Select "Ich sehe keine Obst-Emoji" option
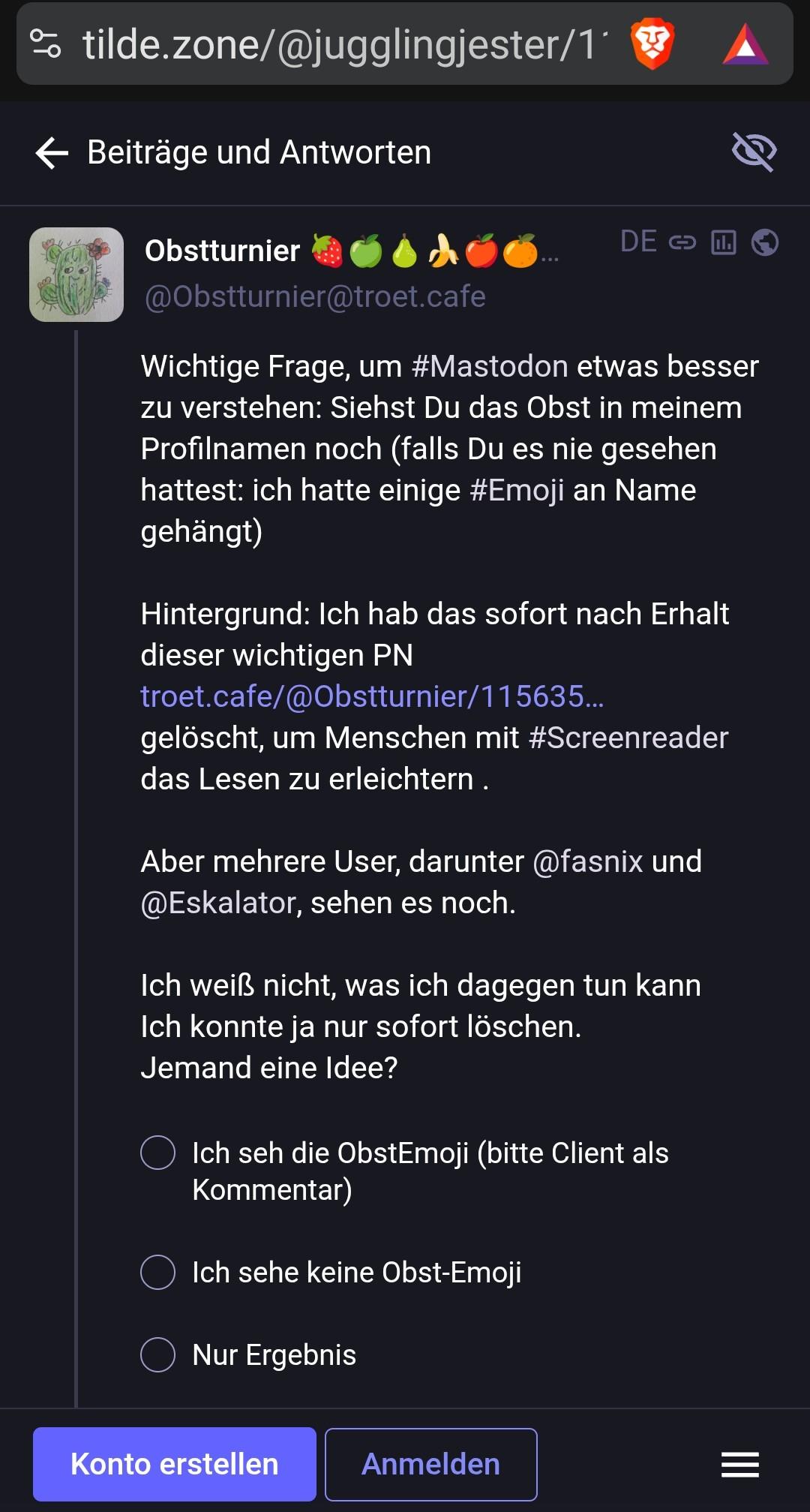Viewport: 810px width, 1512px height. [158, 1272]
